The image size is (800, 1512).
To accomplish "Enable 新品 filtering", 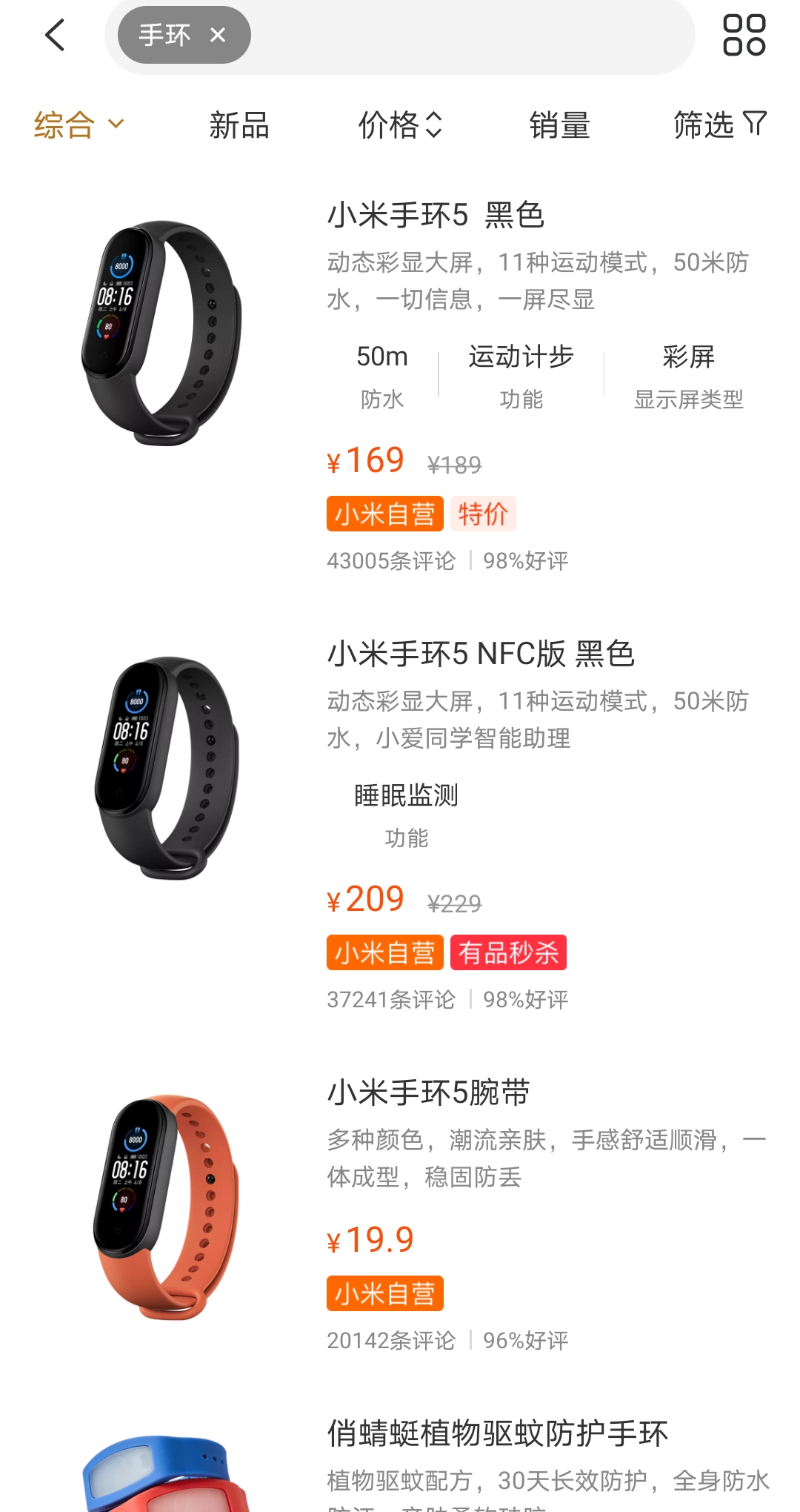I will [x=236, y=125].
